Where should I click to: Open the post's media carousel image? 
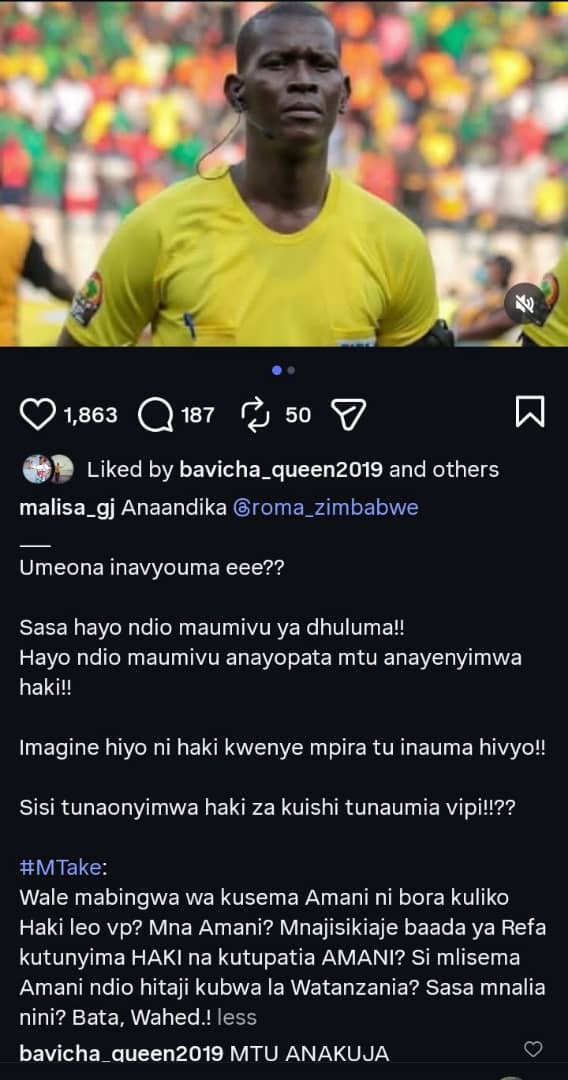click(284, 173)
